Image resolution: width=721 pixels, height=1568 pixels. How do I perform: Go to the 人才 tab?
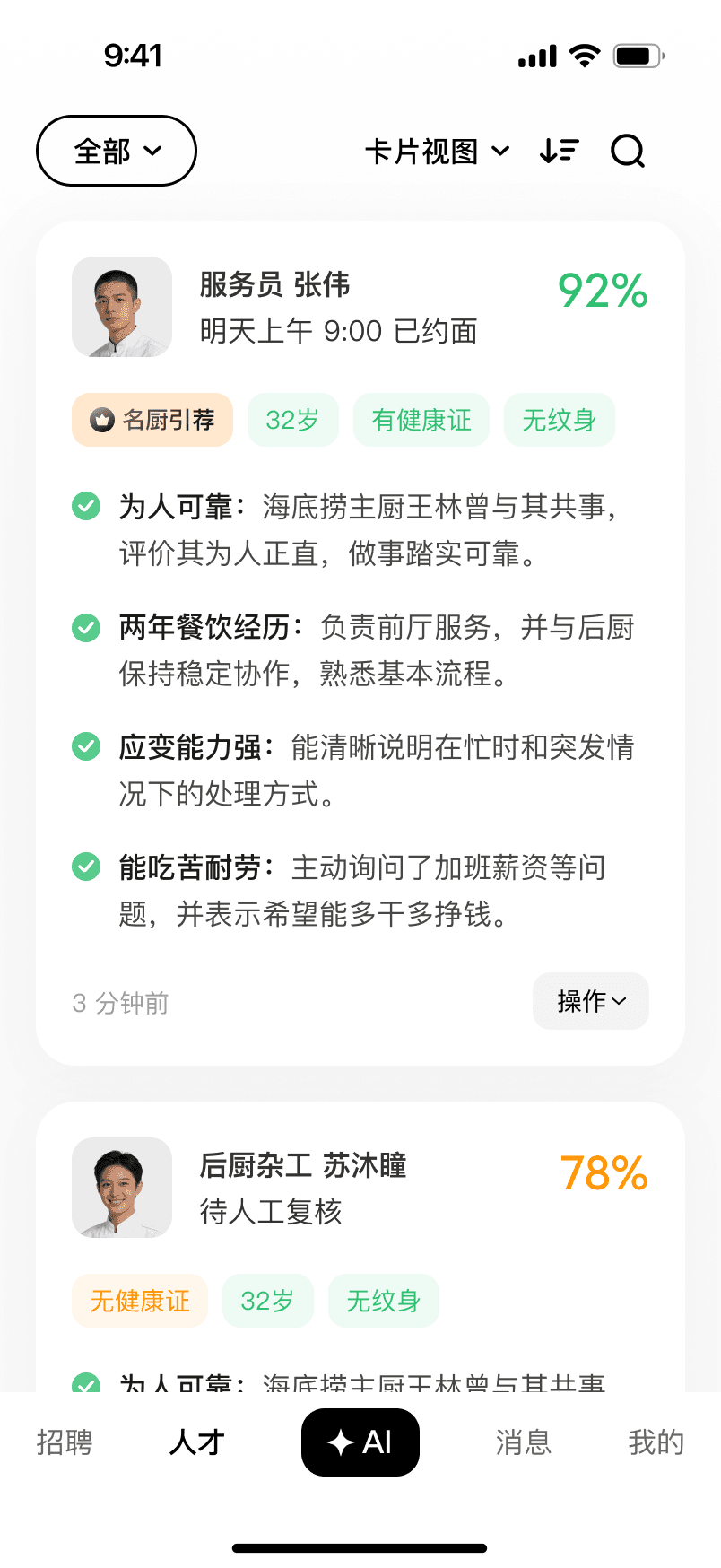point(196,1442)
